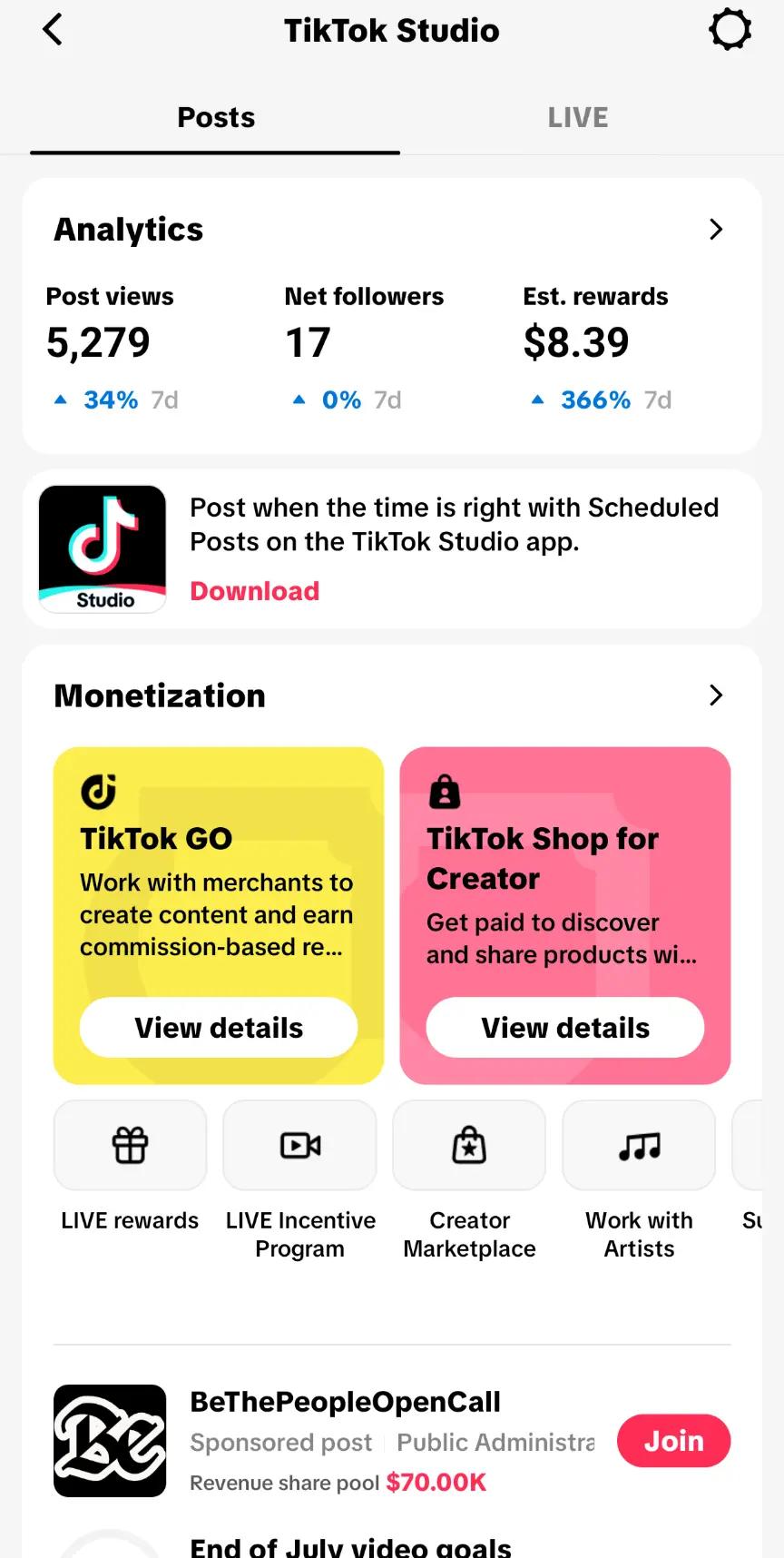Screen dimensions: 784x1558
Task: Check Est. rewards details
Action: click(x=598, y=348)
